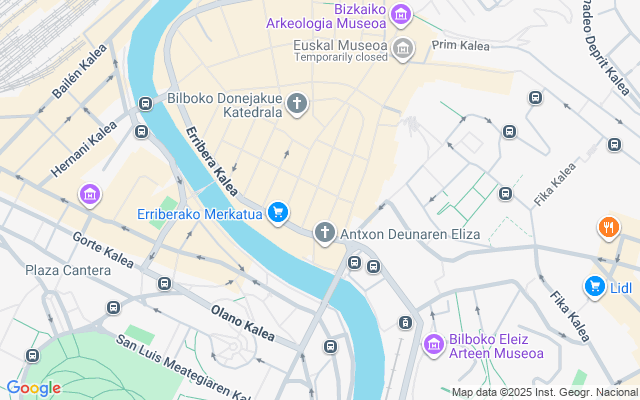The image size is (640, 400).
Task: Open the Erriberako Merkatua shopping pin
Action: 278,213
